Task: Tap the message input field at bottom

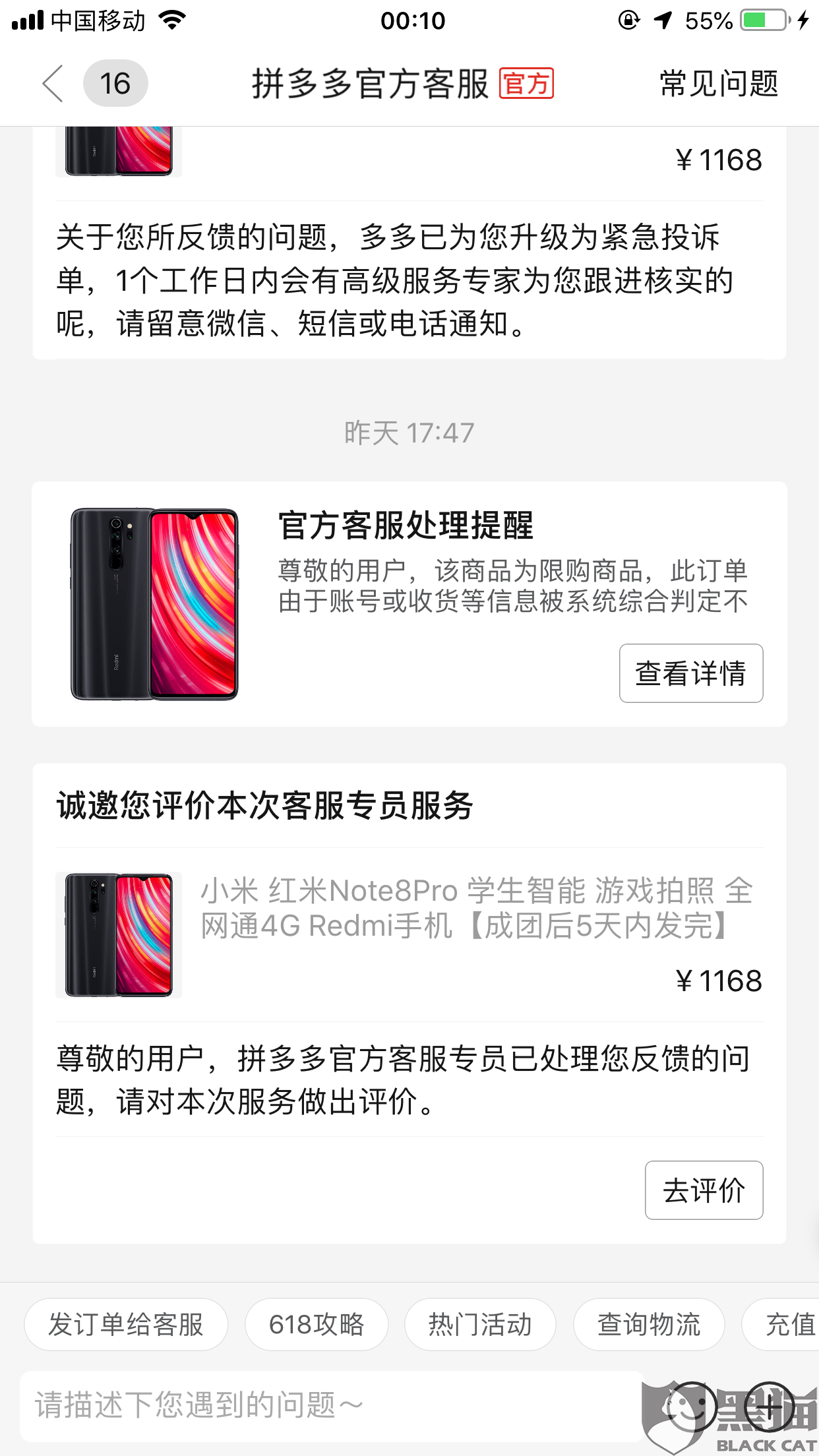Action: point(297,1405)
